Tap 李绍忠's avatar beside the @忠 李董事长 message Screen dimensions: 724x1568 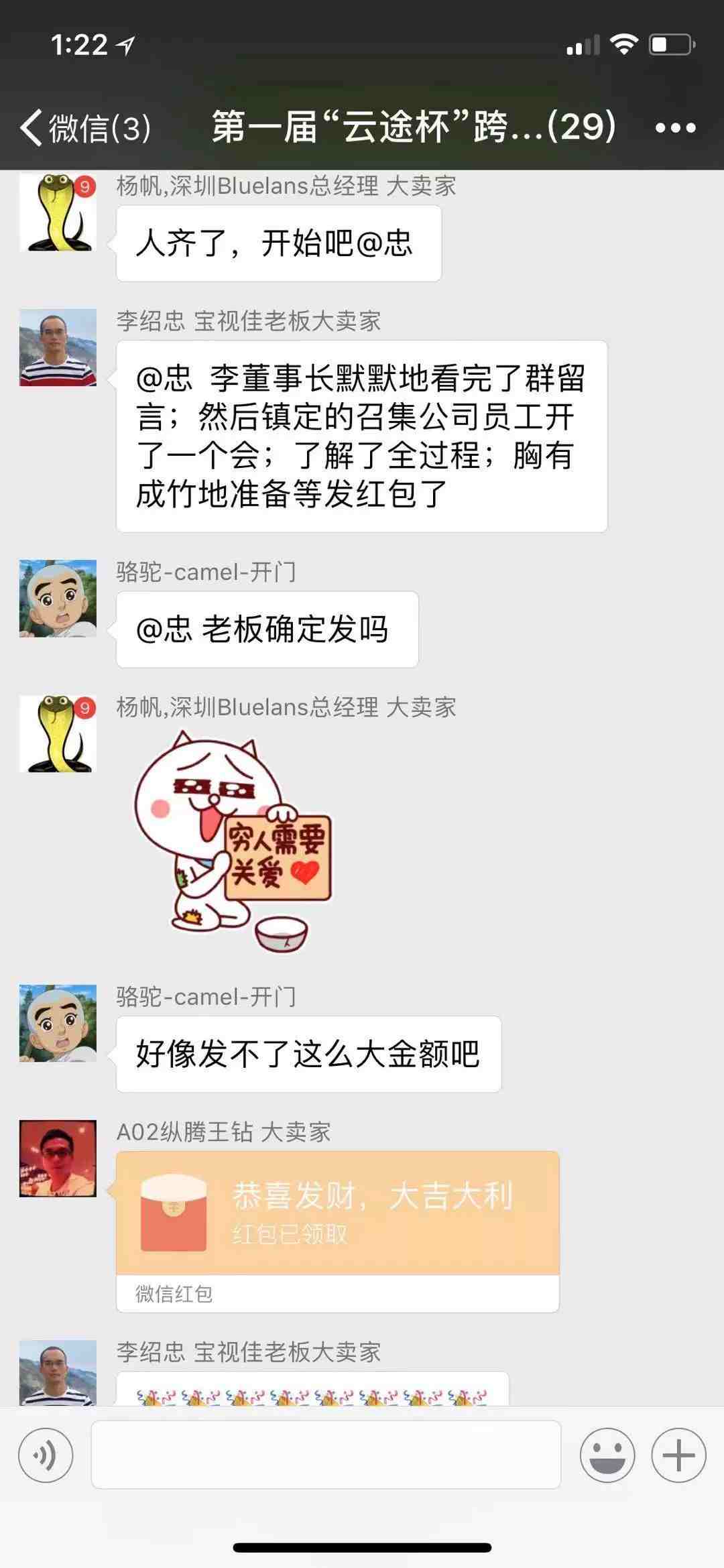[x=58, y=347]
